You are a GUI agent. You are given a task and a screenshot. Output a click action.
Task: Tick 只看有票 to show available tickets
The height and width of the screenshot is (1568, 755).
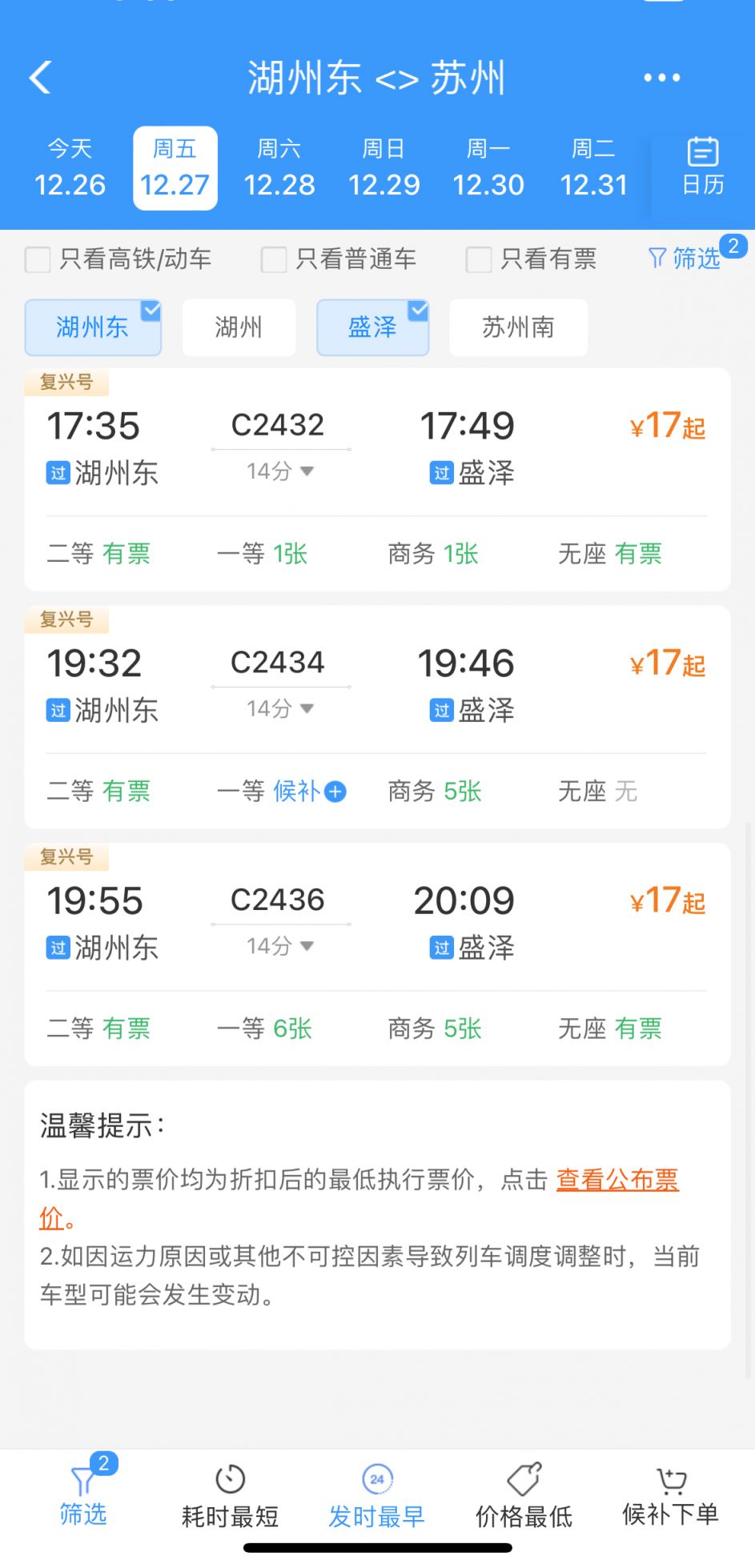point(479,259)
